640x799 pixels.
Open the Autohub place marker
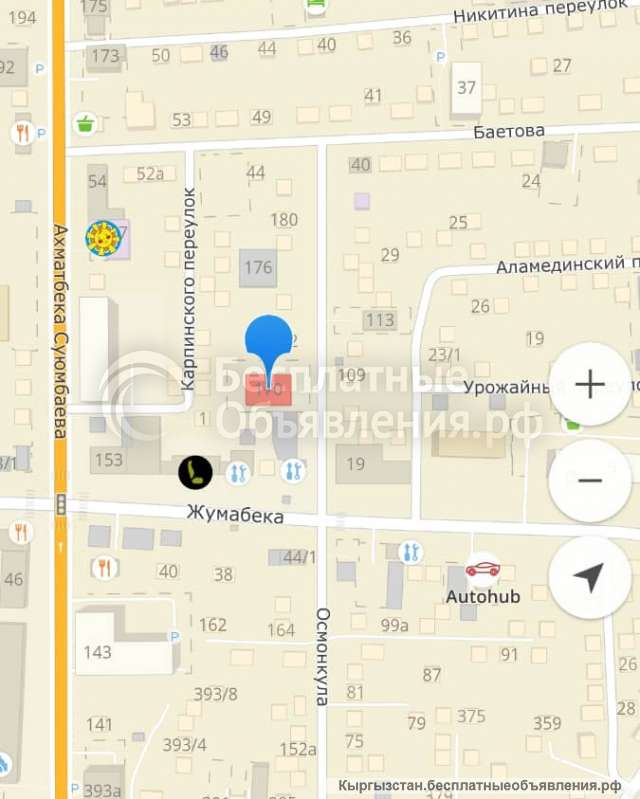coord(484,571)
